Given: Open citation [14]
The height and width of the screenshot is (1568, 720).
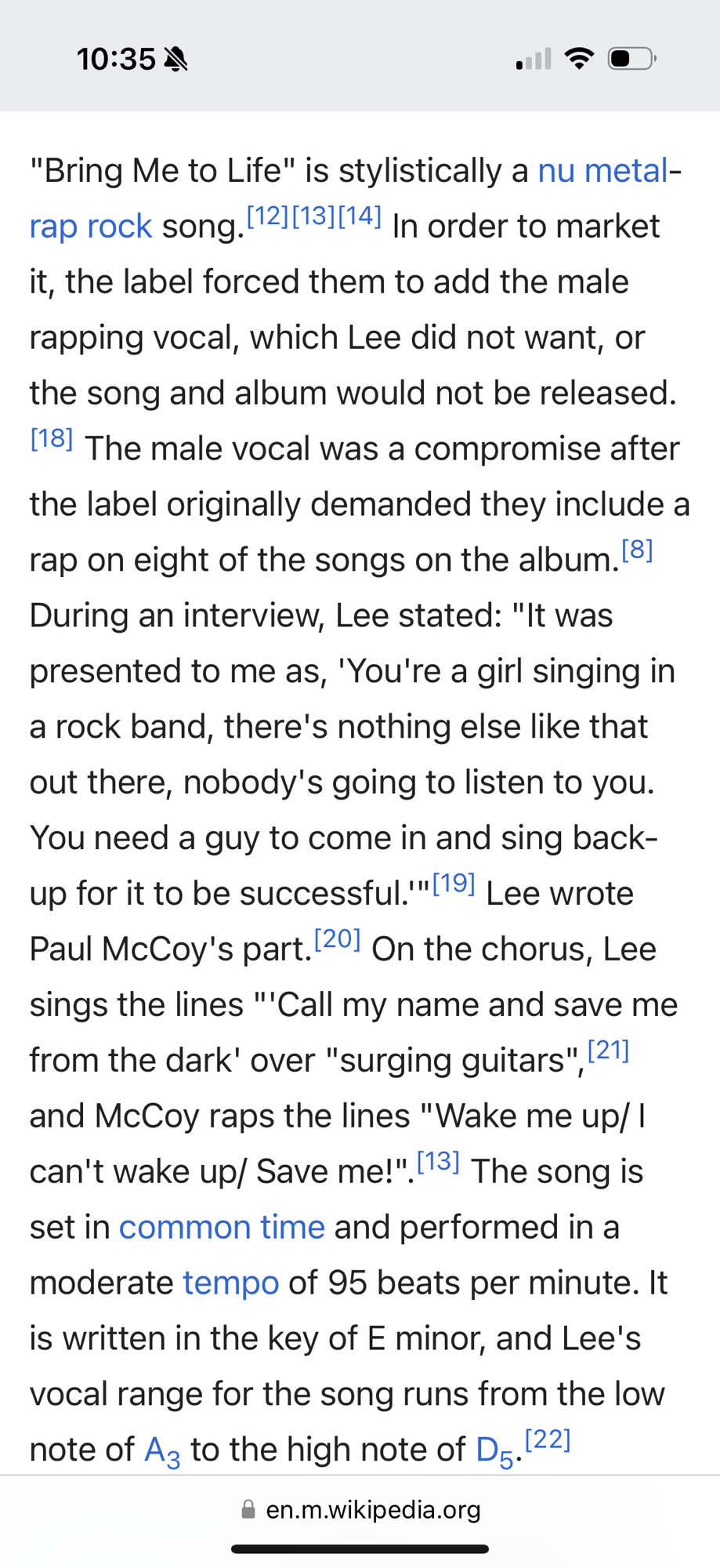Looking at the screenshot, I should [360, 216].
